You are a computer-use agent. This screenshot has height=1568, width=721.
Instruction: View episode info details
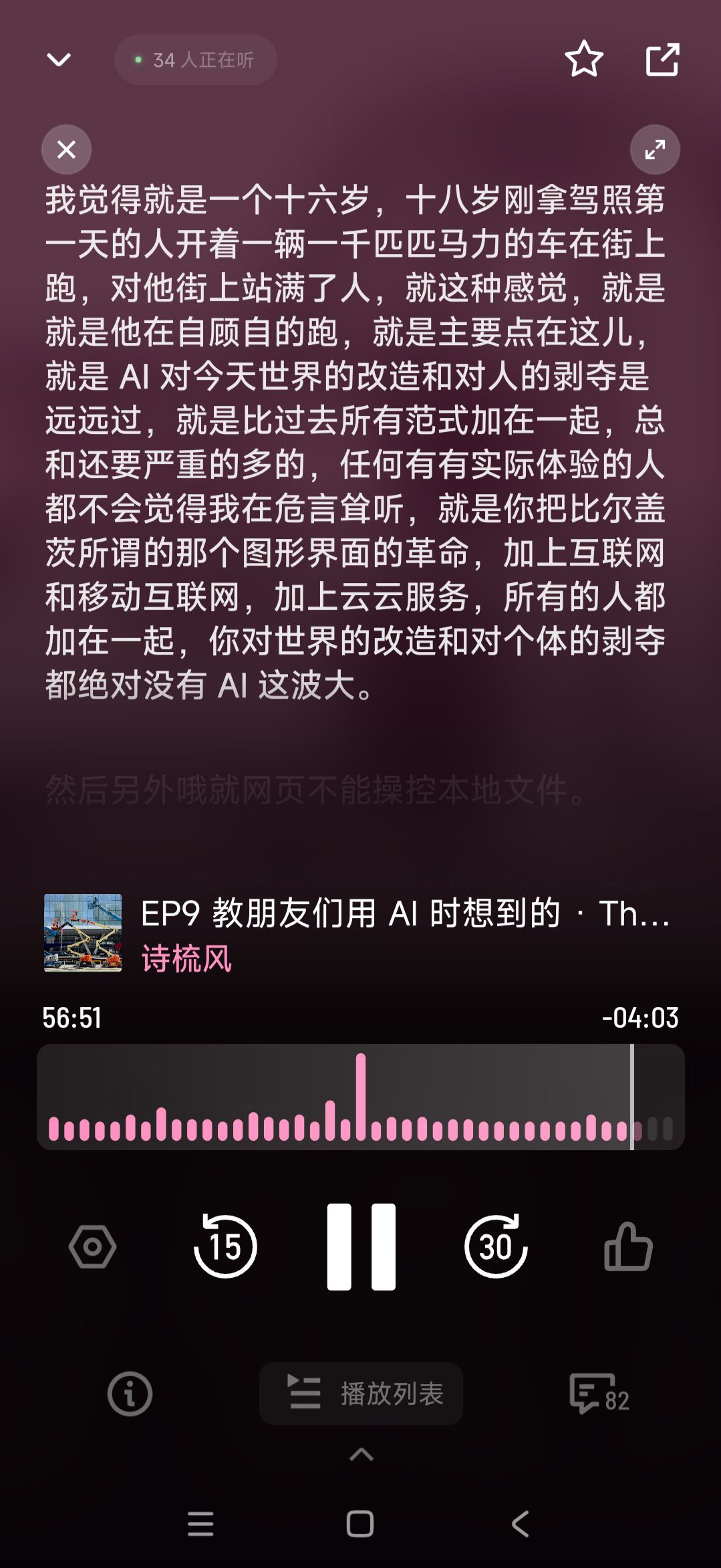pos(130,1393)
